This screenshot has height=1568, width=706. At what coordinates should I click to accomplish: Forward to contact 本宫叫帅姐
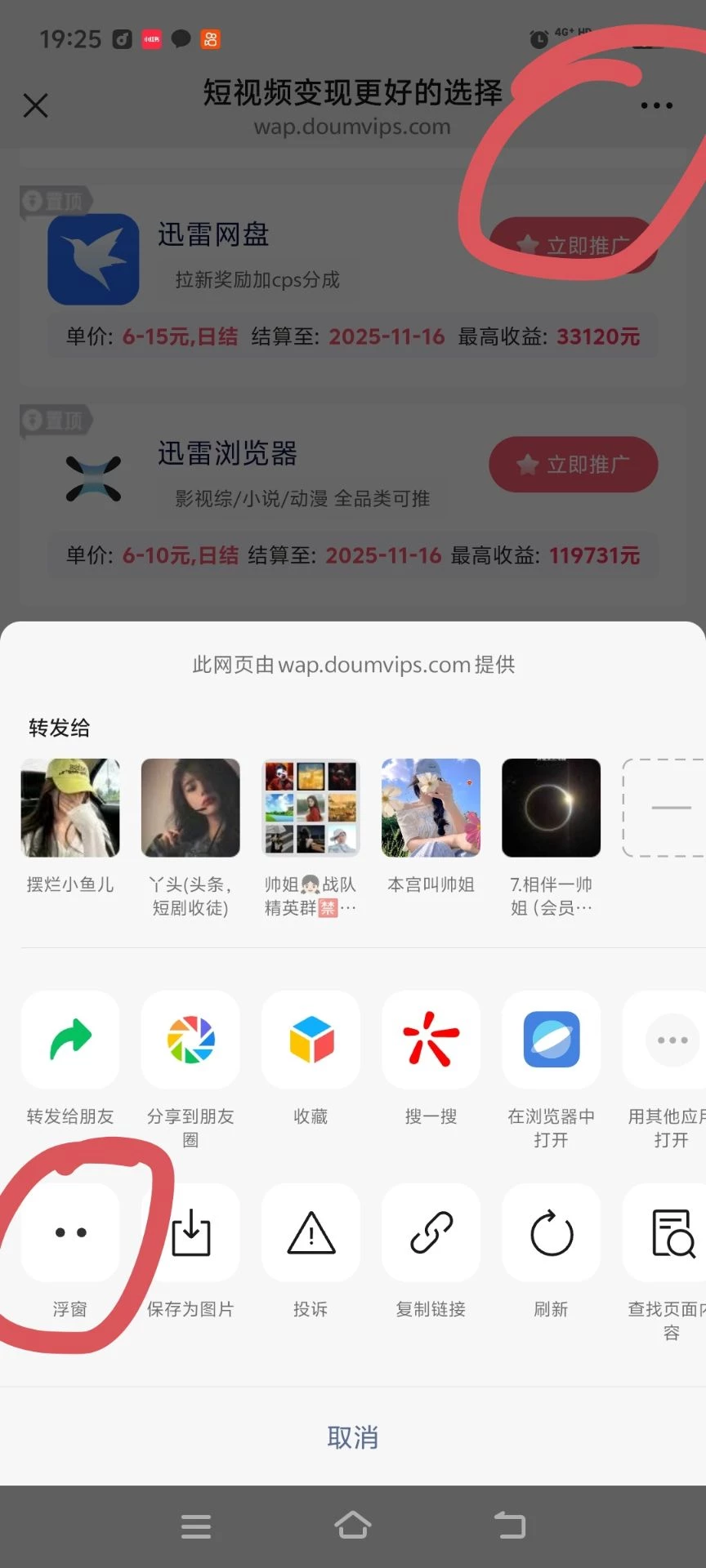(x=431, y=808)
